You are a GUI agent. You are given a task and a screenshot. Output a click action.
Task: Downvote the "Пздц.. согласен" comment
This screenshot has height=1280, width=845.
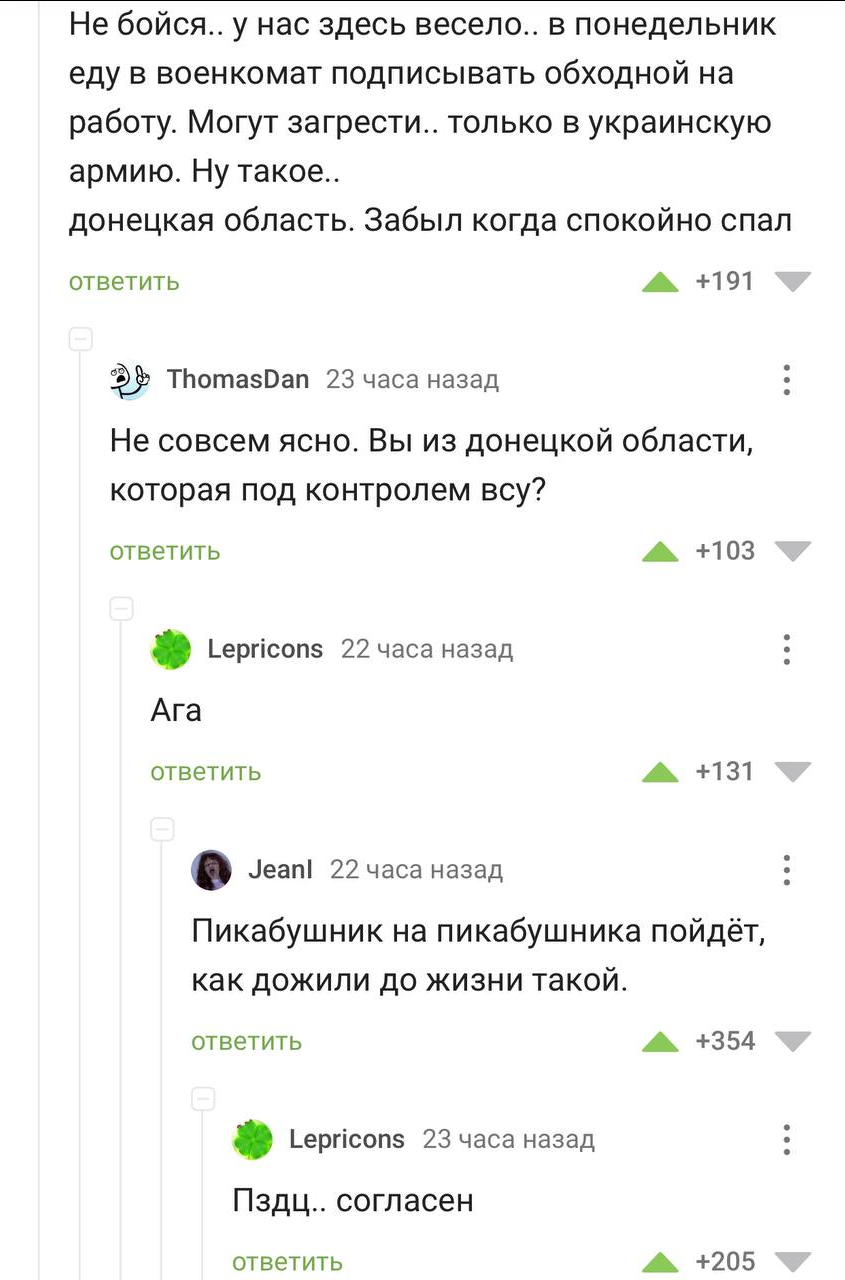[x=793, y=1261]
